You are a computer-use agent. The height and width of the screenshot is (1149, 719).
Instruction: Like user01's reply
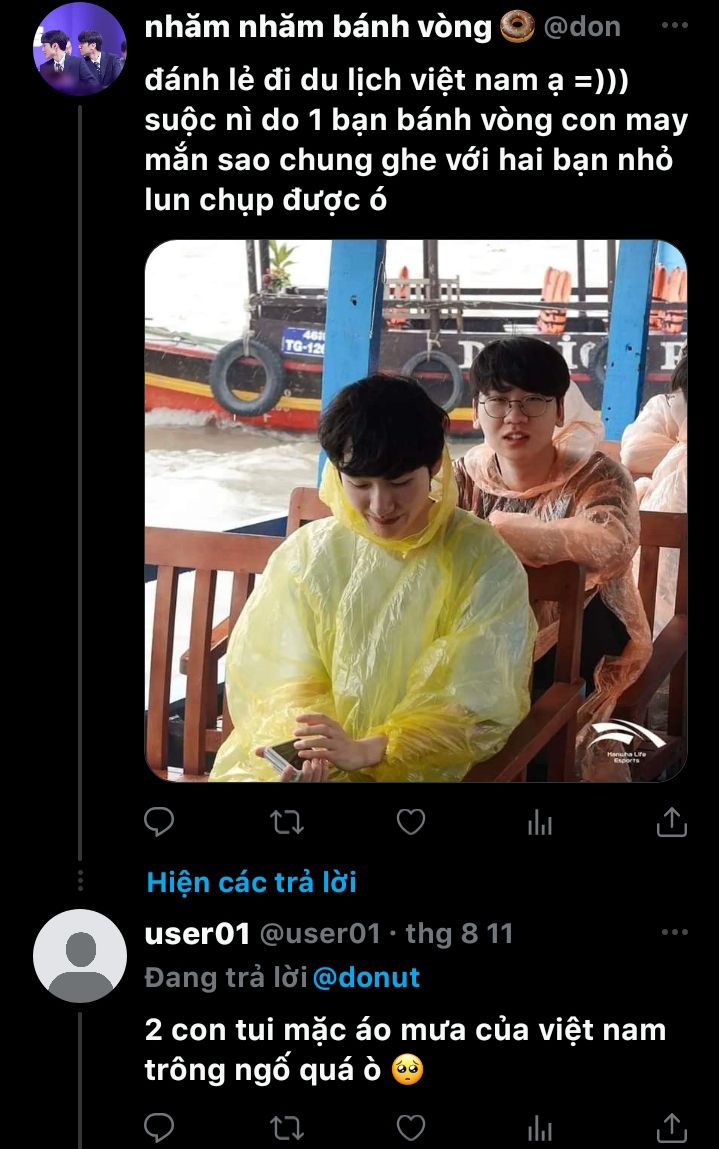[x=411, y=1127]
